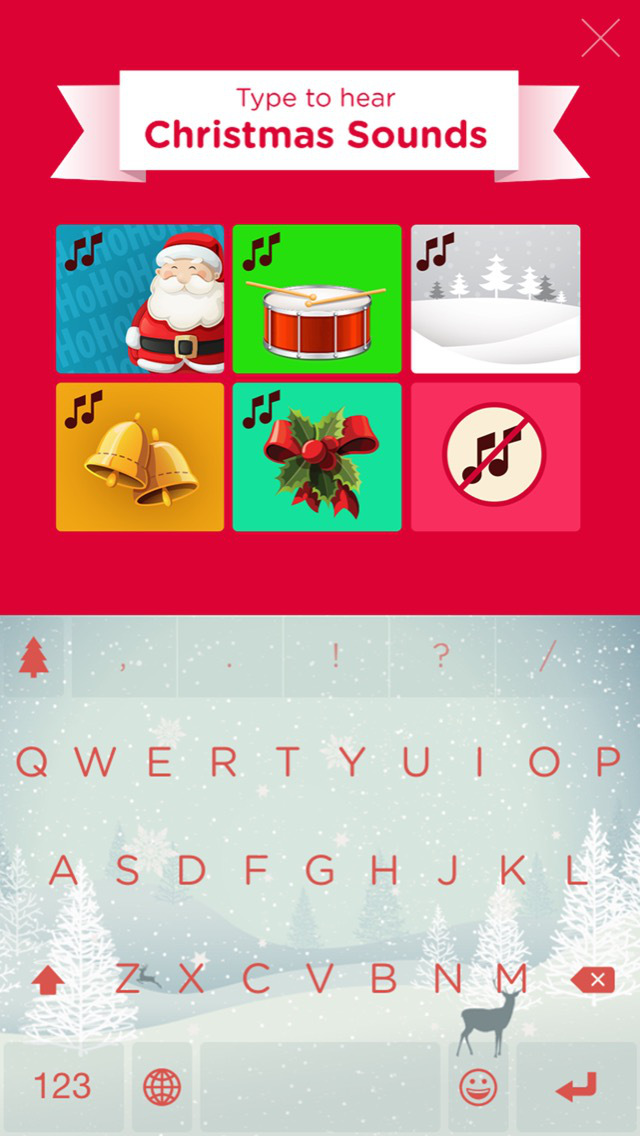
Task: Insert a question mark from the top row
Action: click(441, 657)
